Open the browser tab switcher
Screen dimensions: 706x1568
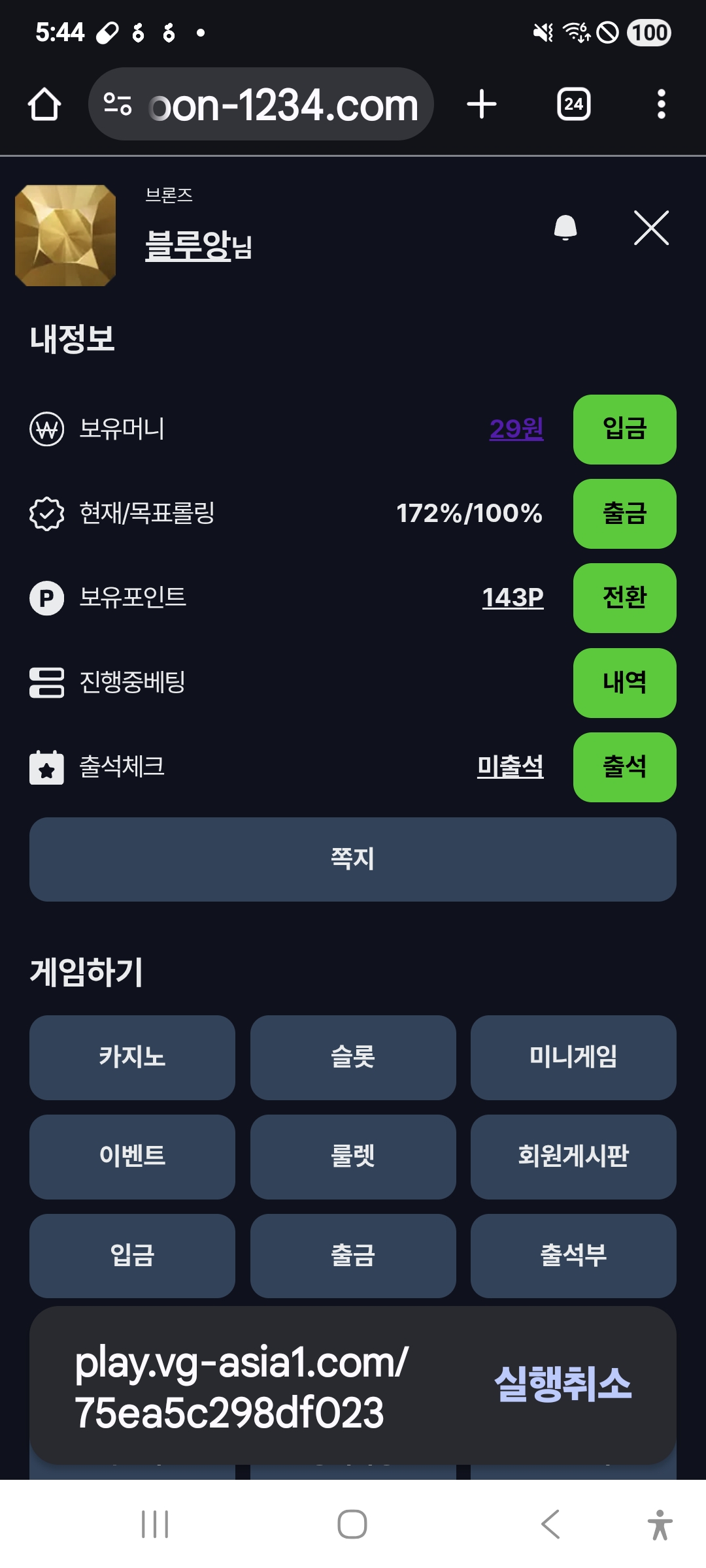[573, 105]
